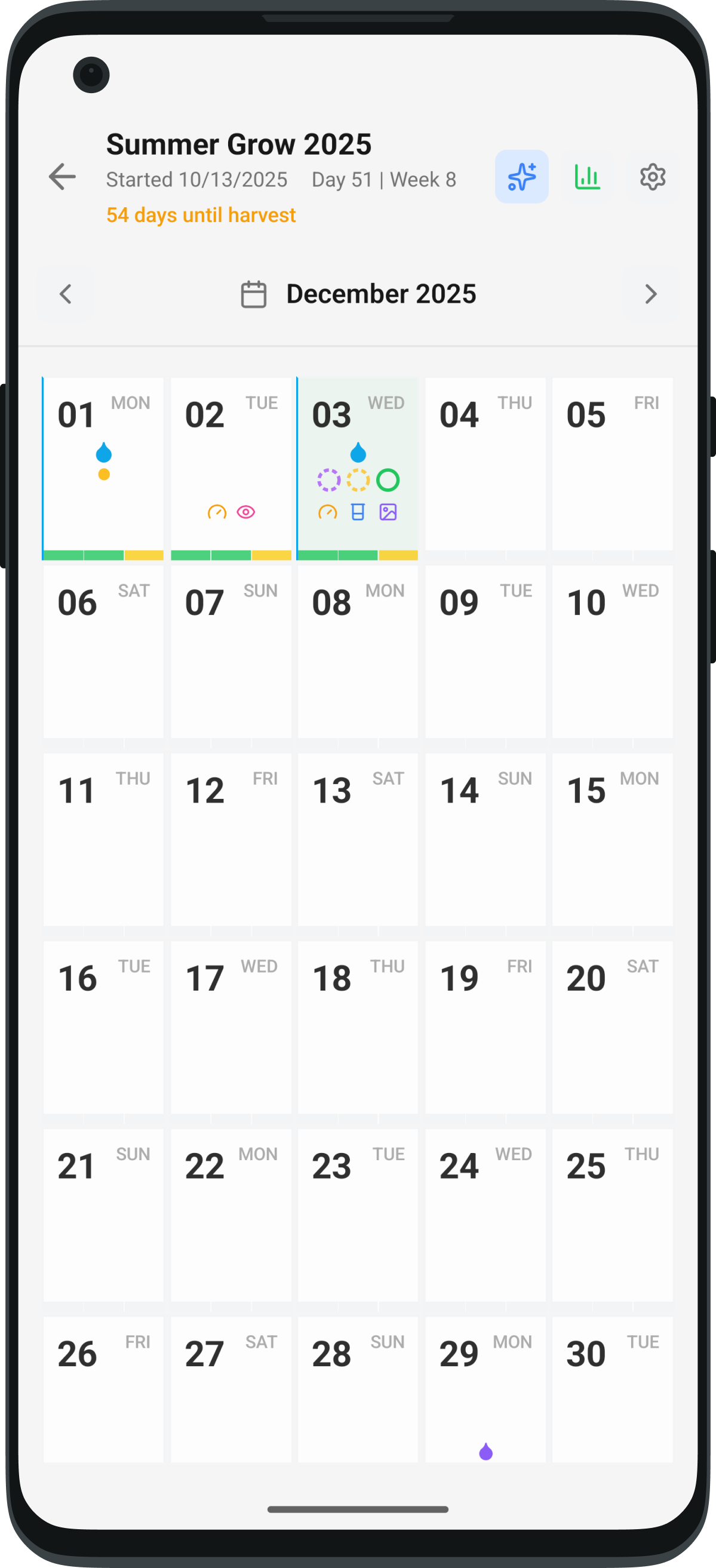Viewport: 716px width, 1568px height.
Task: Go to the next month
Action: 650,294
